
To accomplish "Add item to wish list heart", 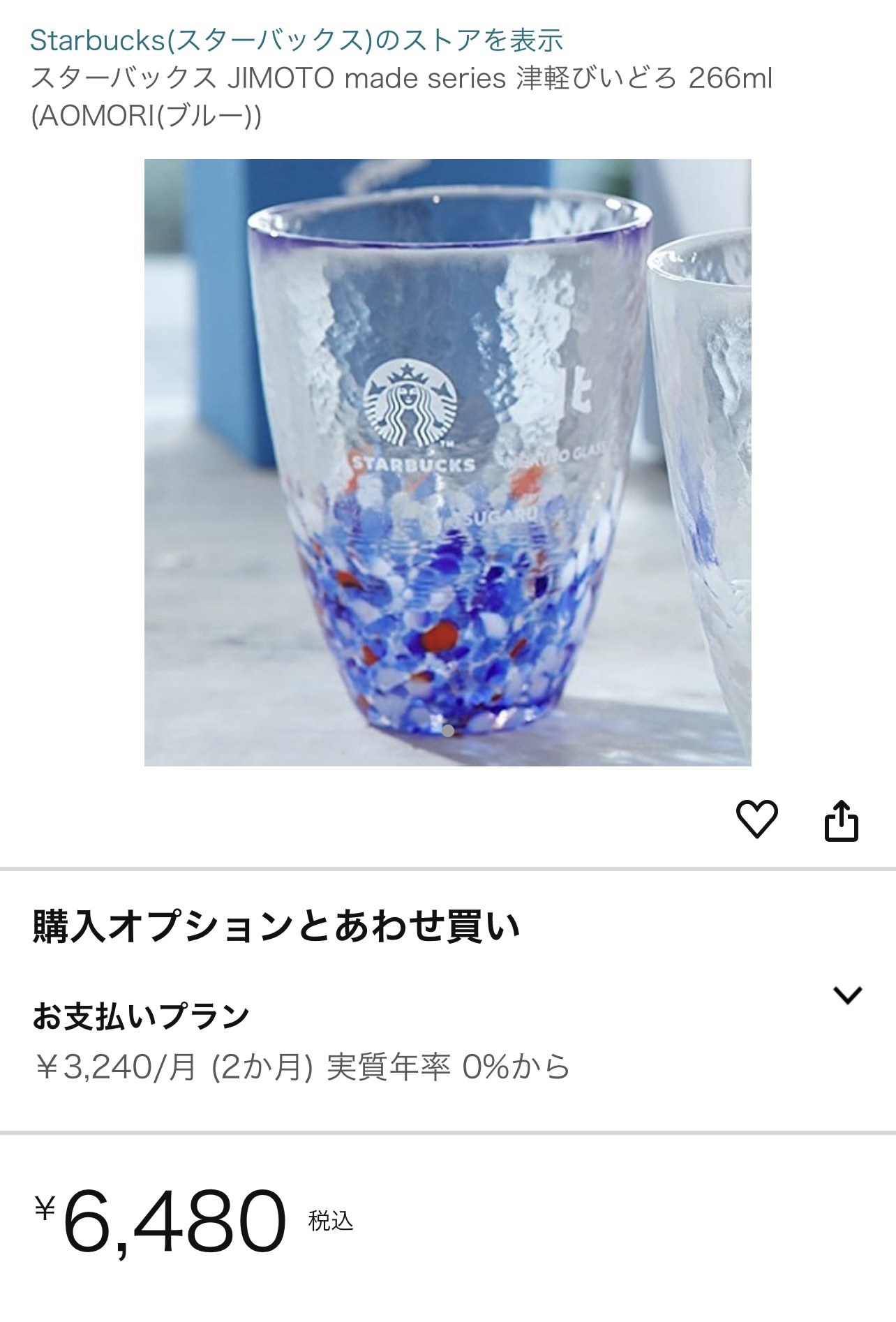I will click(756, 819).
